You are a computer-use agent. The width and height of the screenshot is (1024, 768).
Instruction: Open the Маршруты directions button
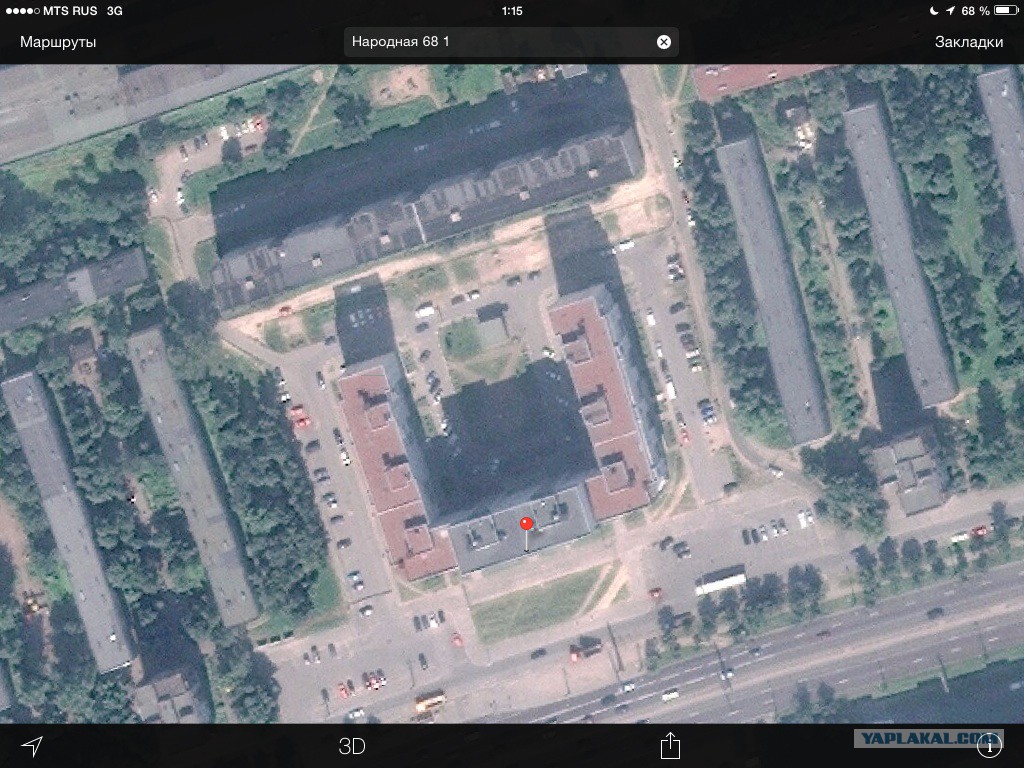58,42
